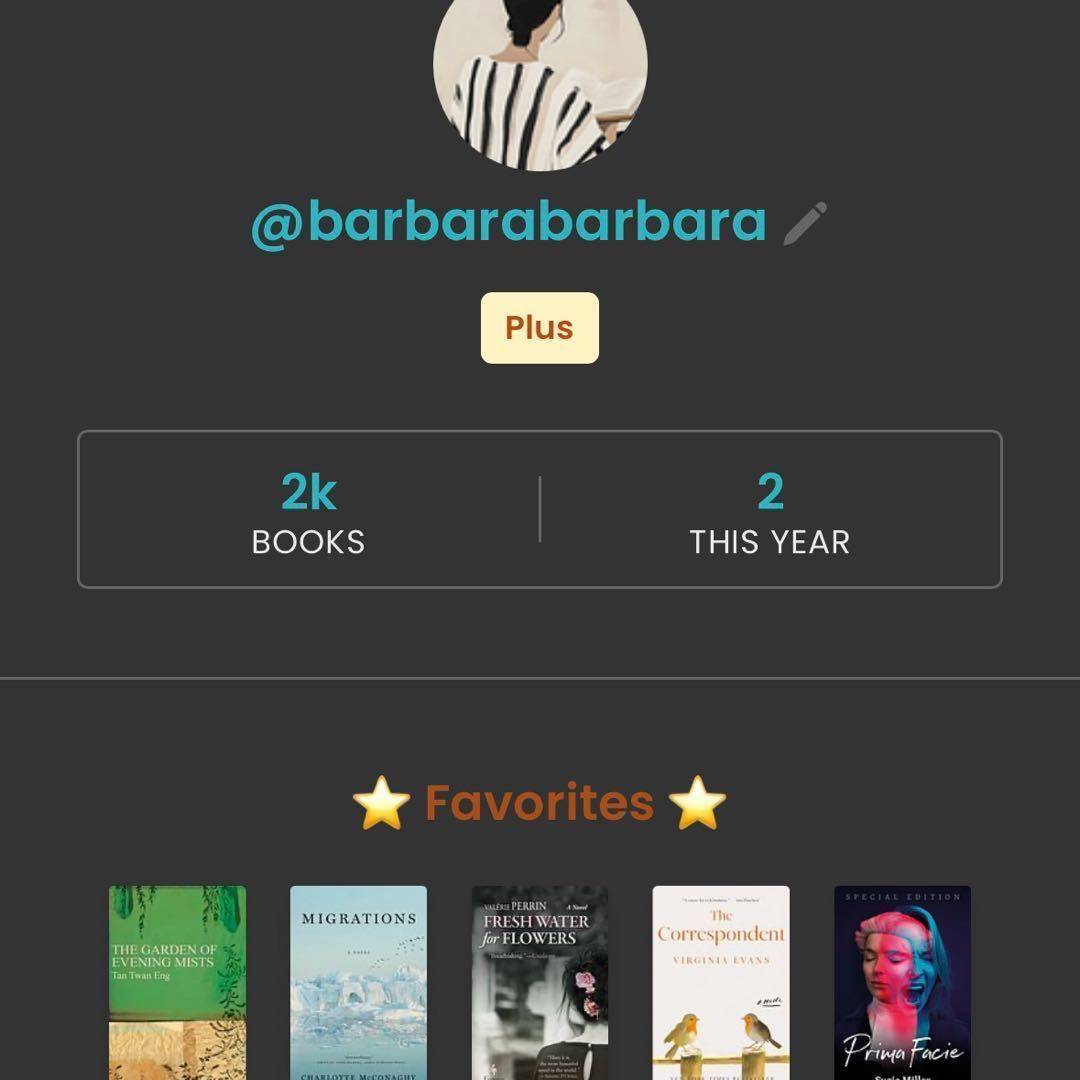This screenshot has width=1080, height=1080.
Task: View the books read This Year
Action: tap(769, 511)
